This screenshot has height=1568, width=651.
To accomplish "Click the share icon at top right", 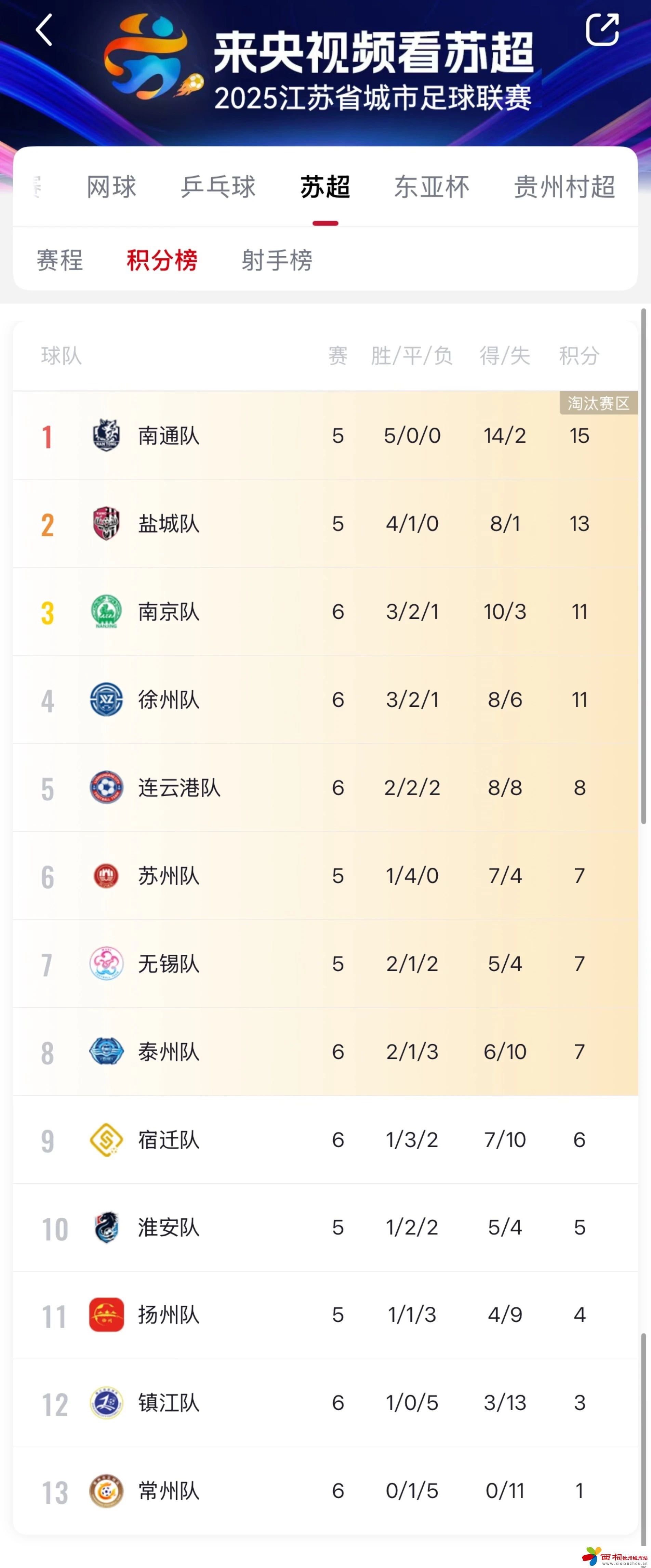I will pos(603,30).
